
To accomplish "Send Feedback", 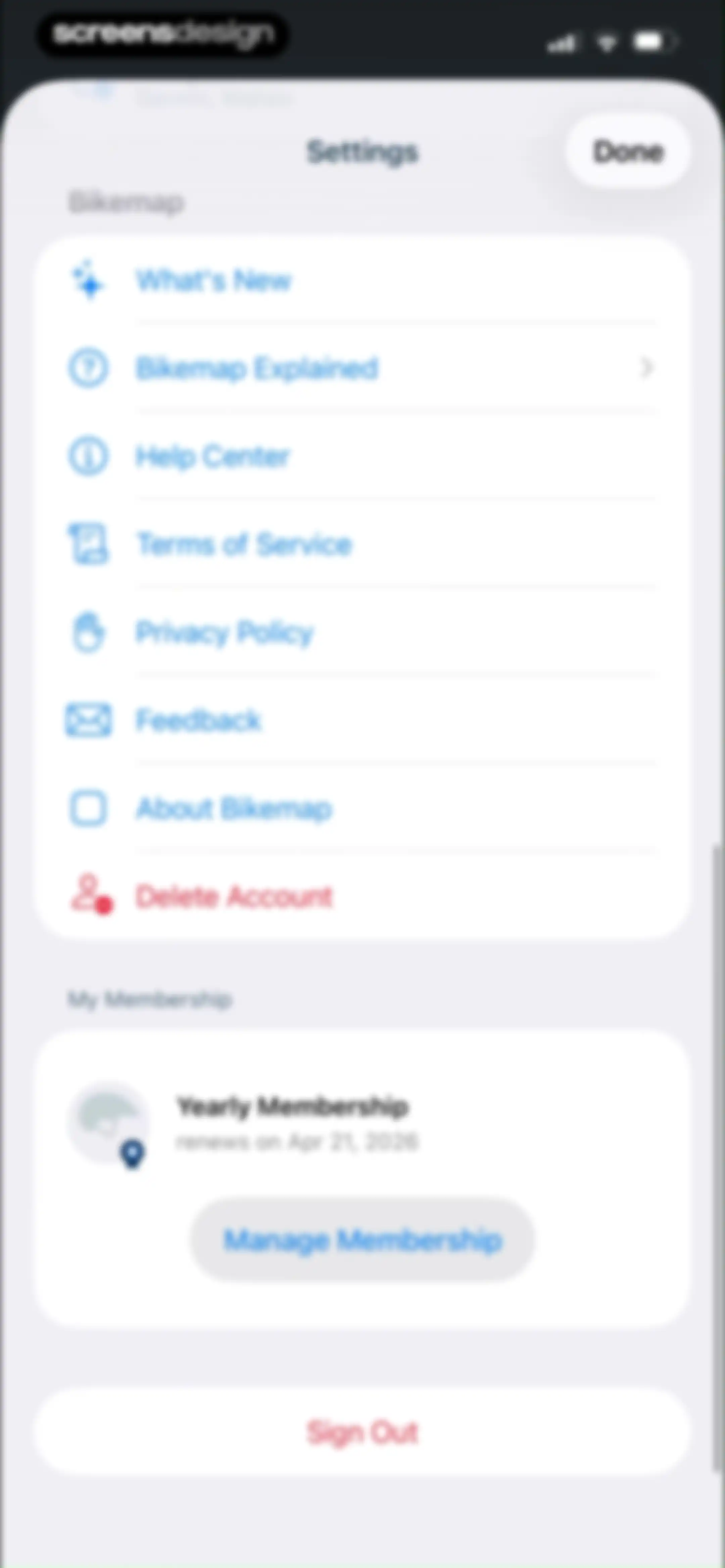I will [x=363, y=720].
